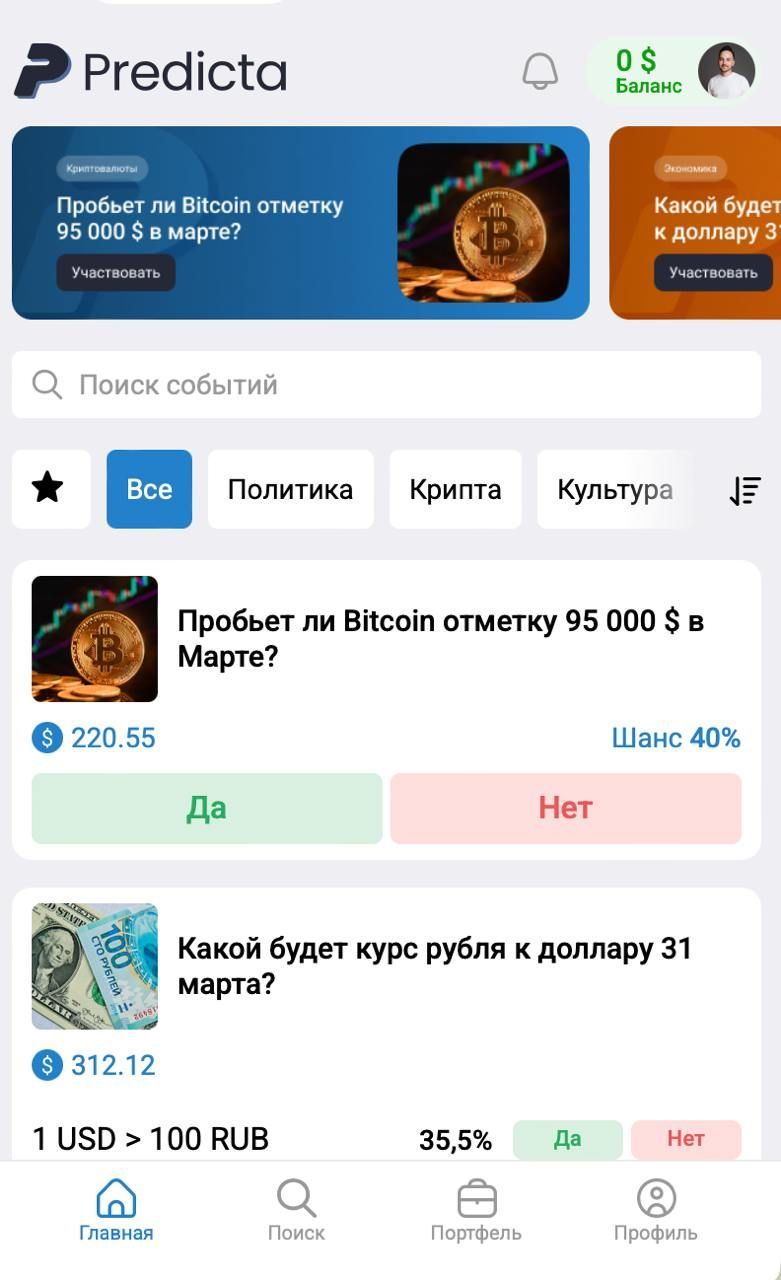Choose Нет for the ruble exchange rate outcome
This screenshot has width=781, height=1280.
pos(686,1139)
